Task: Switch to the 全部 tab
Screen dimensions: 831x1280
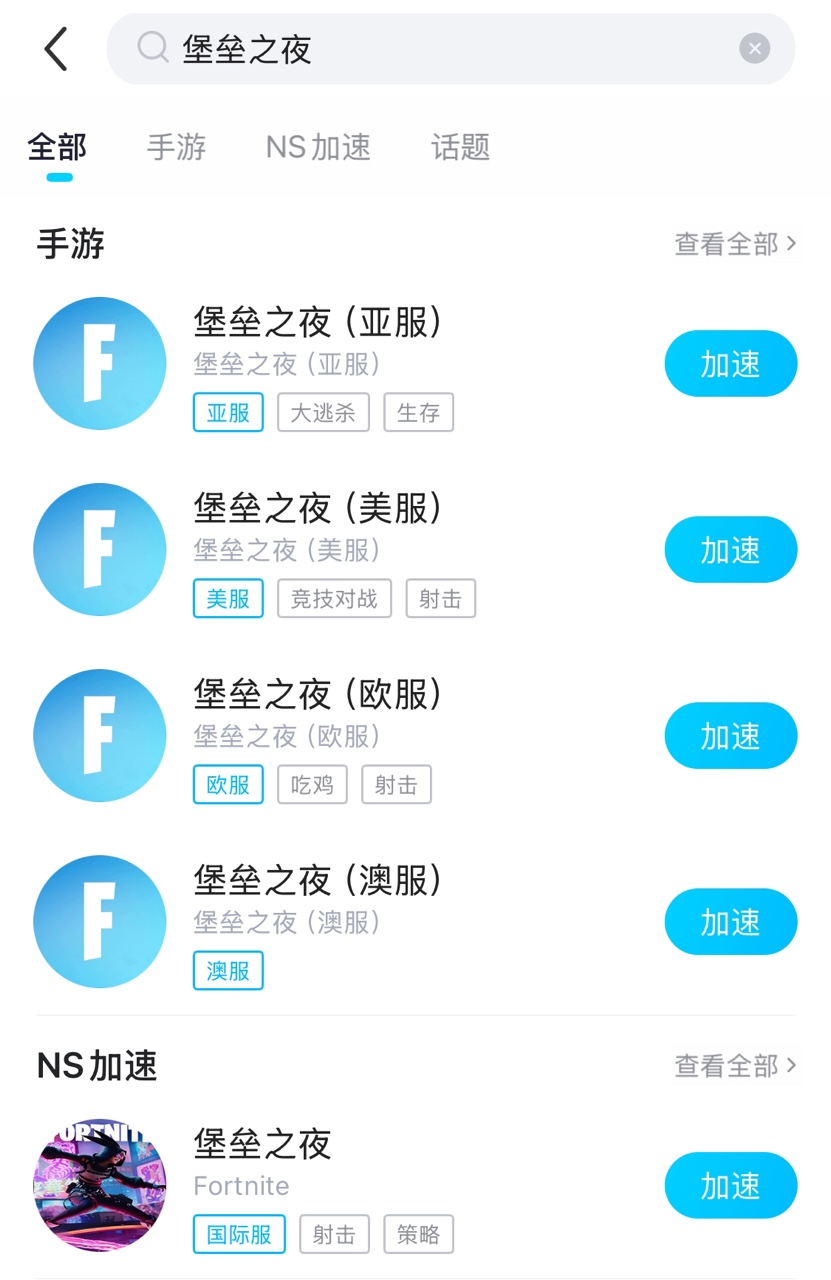Action: 57,148
